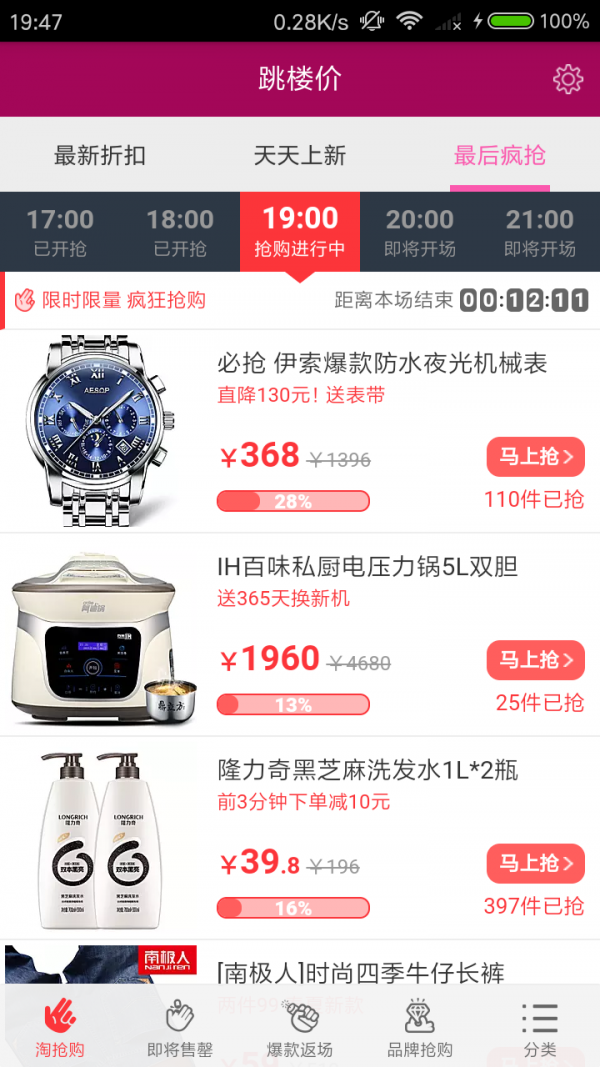The width and height of the screenshot is (600, 1067).
Task: View the upcoming 20:00 sale slot
Action: point(420,232)
